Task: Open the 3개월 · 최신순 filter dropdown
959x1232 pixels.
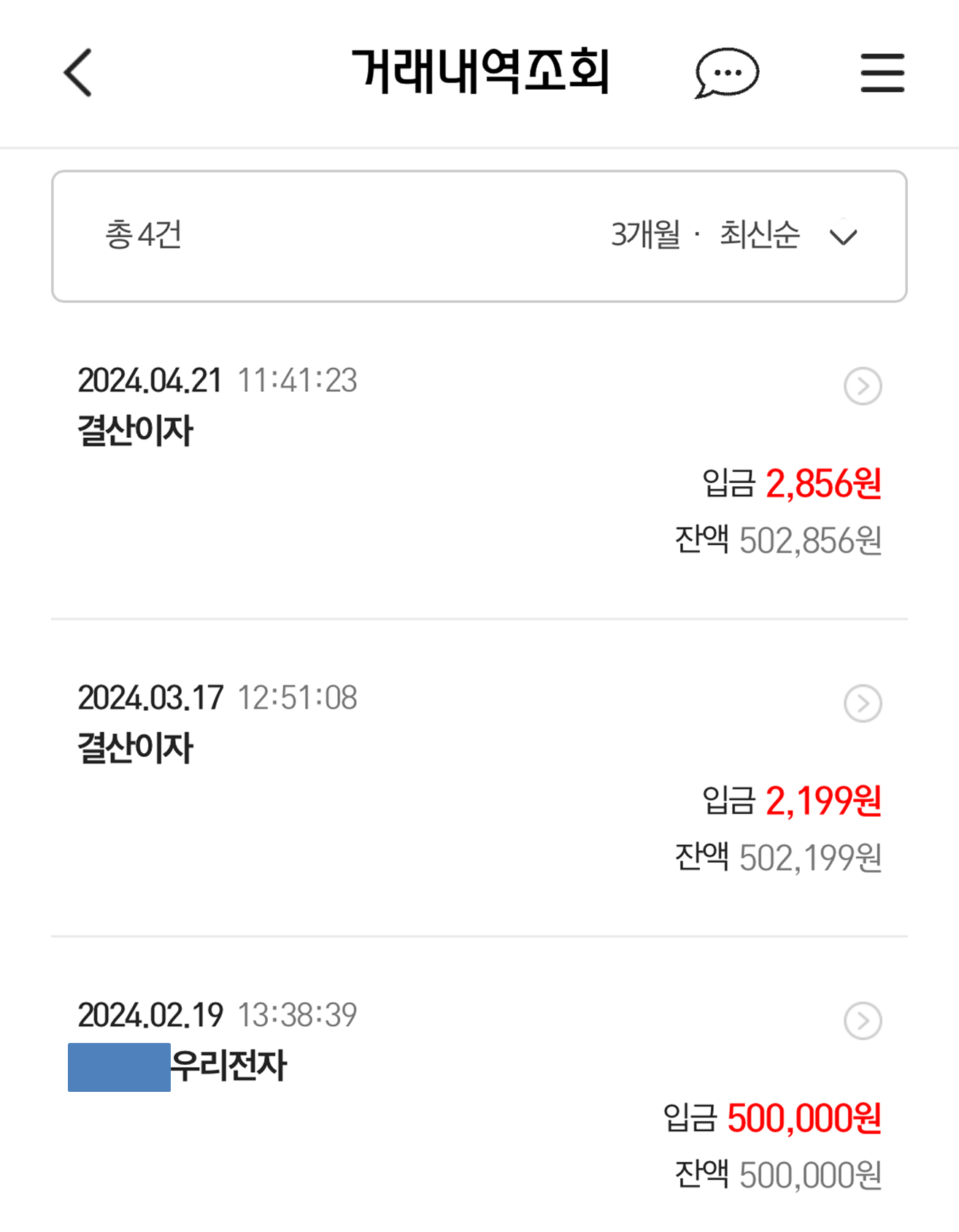Action: click(730, 235)
